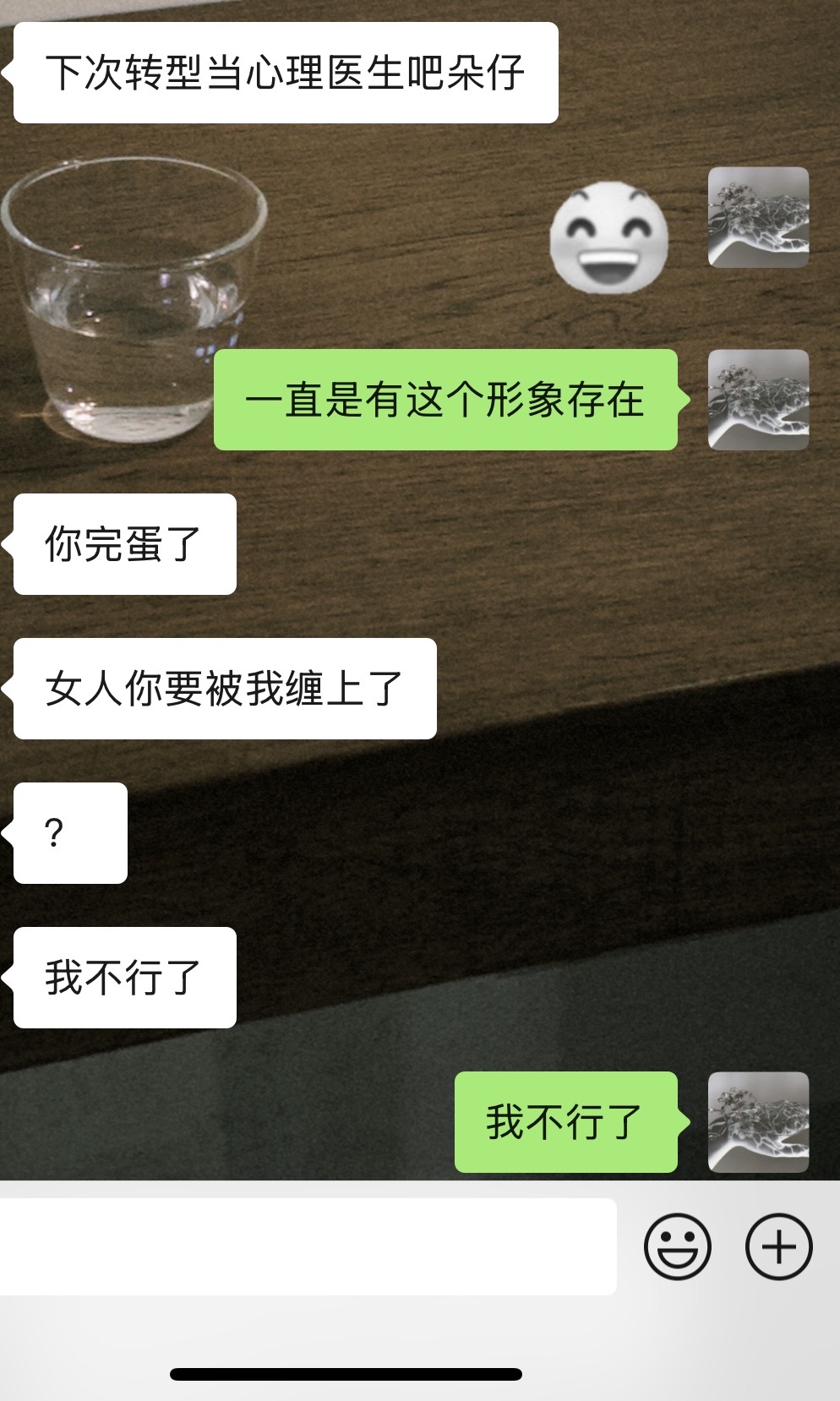Open the plus attachments menu
The image size is (840, 1401).
pyautogui.click(x=778, y=1246)
